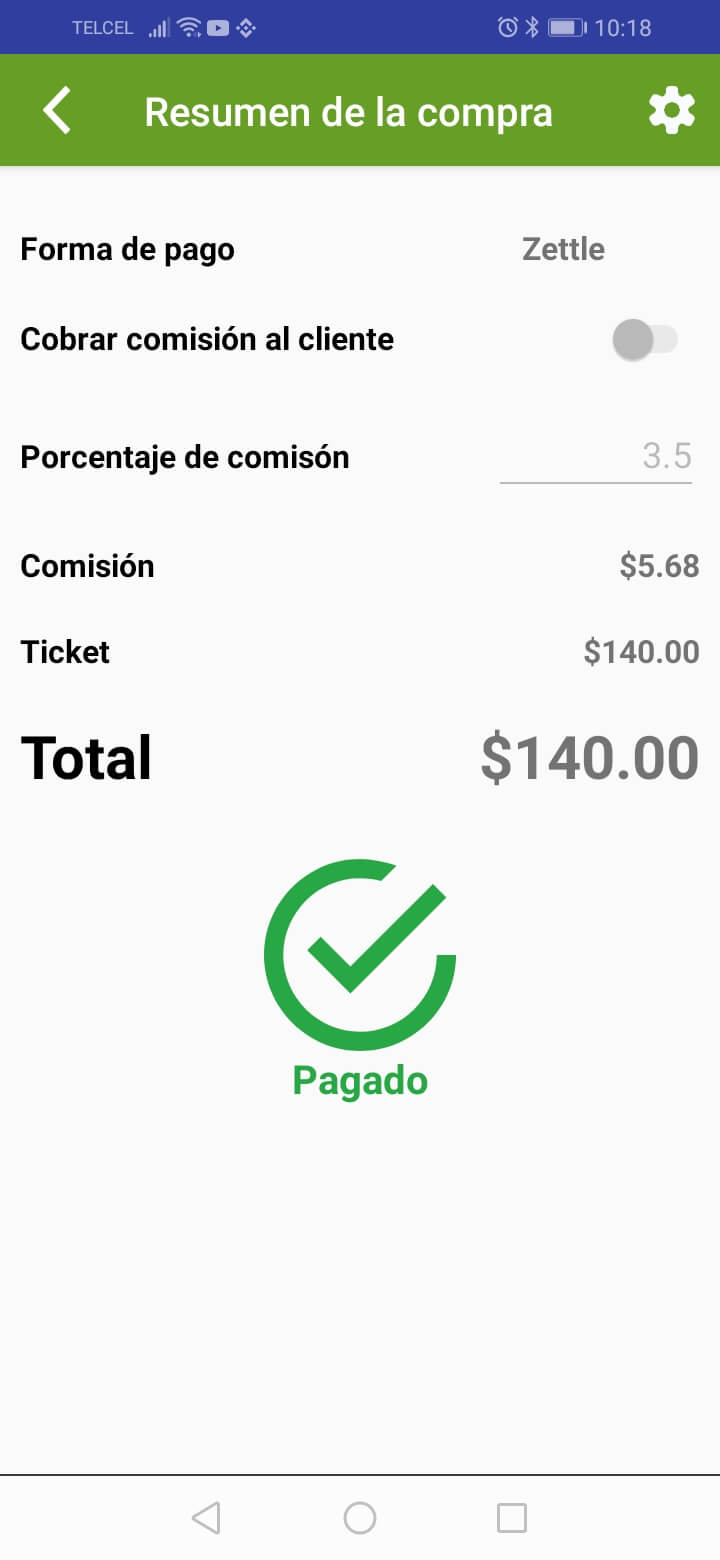The width and height of the screenshot is (720, 1560).
Task: Tap the system home button
Action: tap(360, 1518)
